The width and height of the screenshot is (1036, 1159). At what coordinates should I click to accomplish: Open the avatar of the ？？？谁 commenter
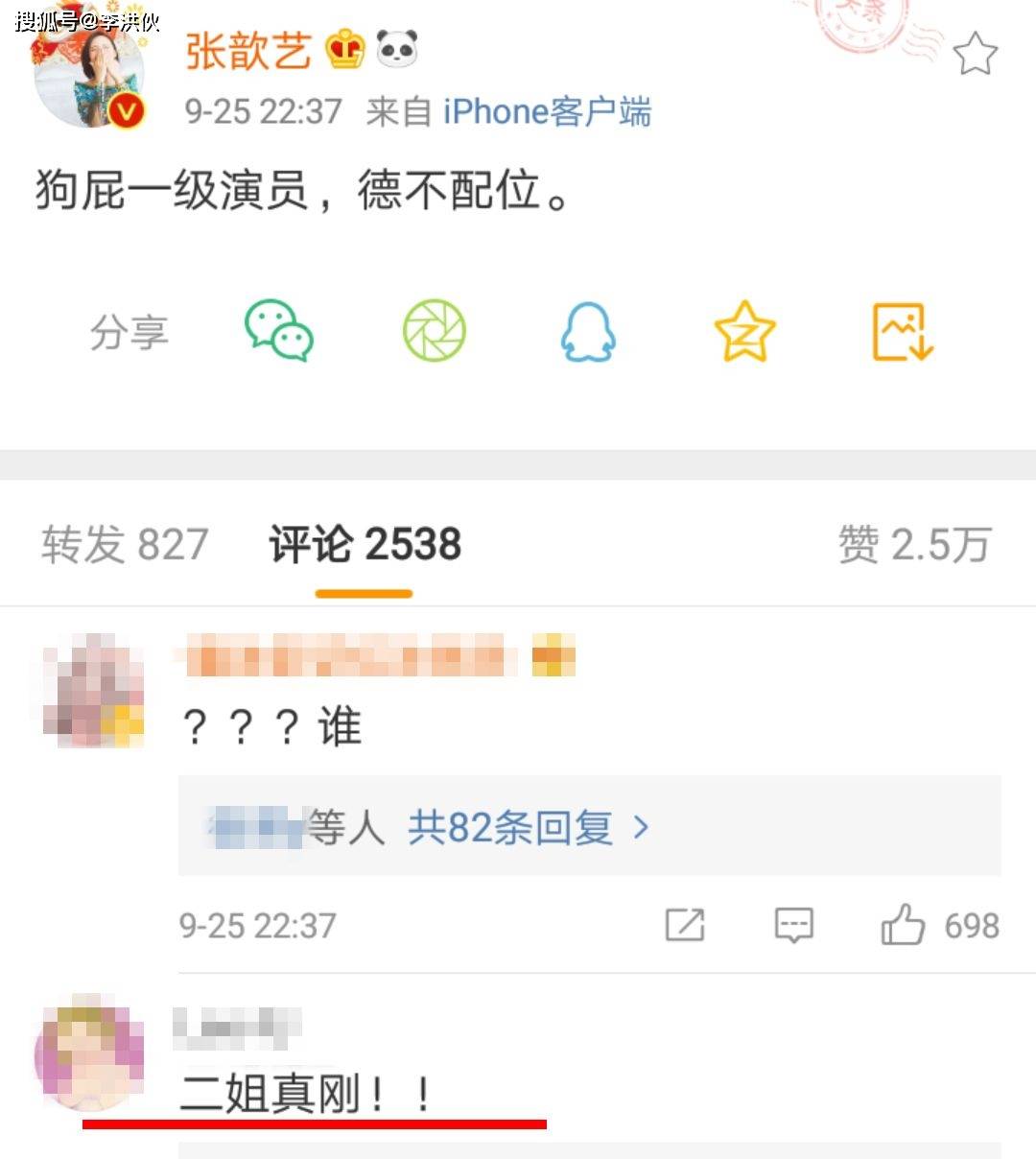93,690
